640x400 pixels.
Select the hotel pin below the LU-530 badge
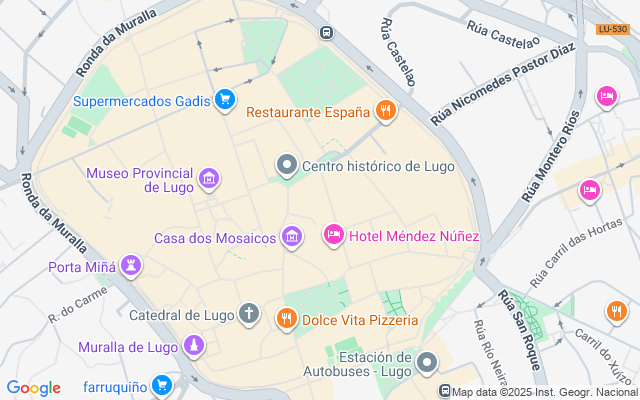[x=607, y=97]
